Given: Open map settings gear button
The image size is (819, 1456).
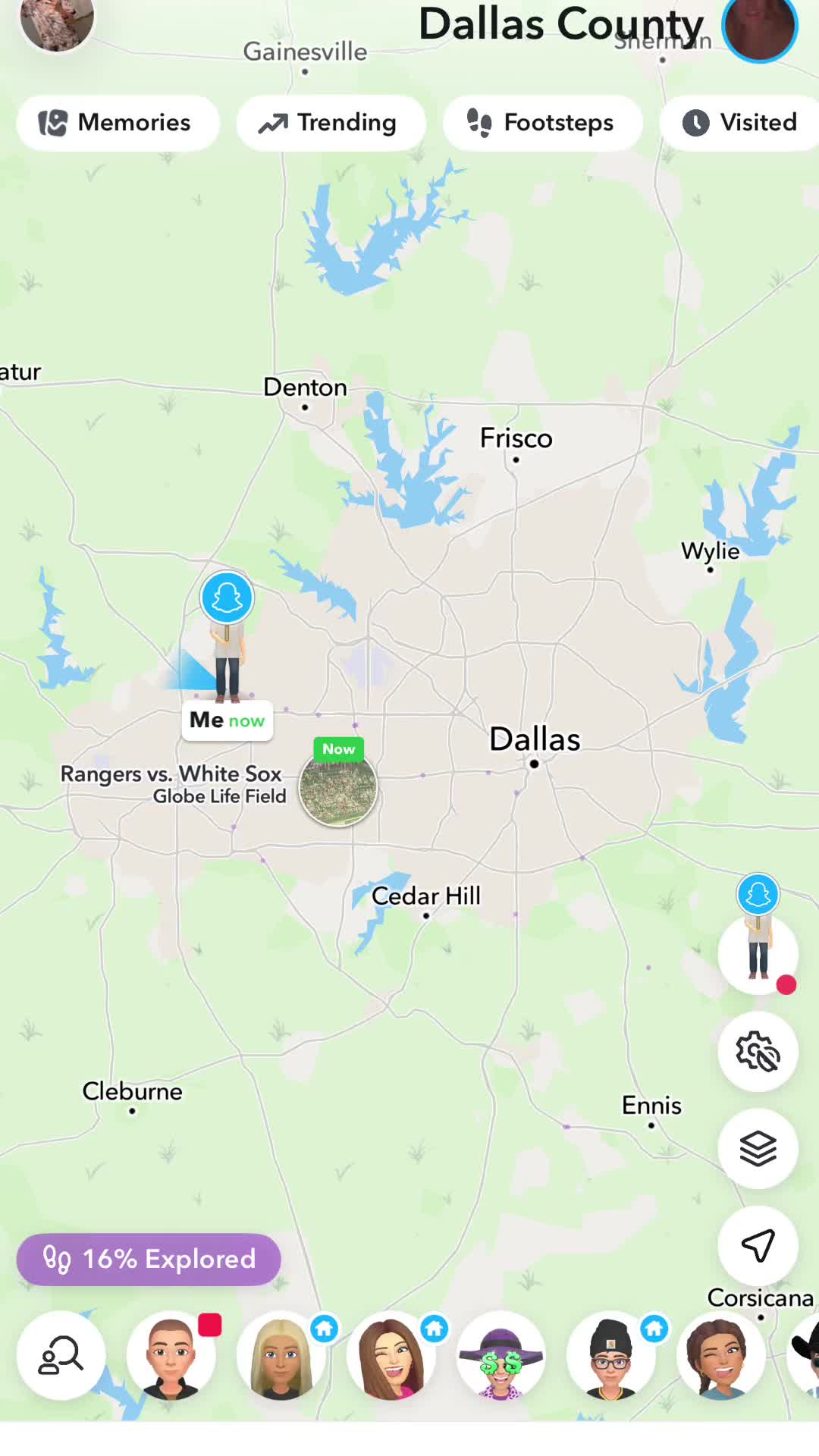Looking at the screenshot, I should [758, 1052].
